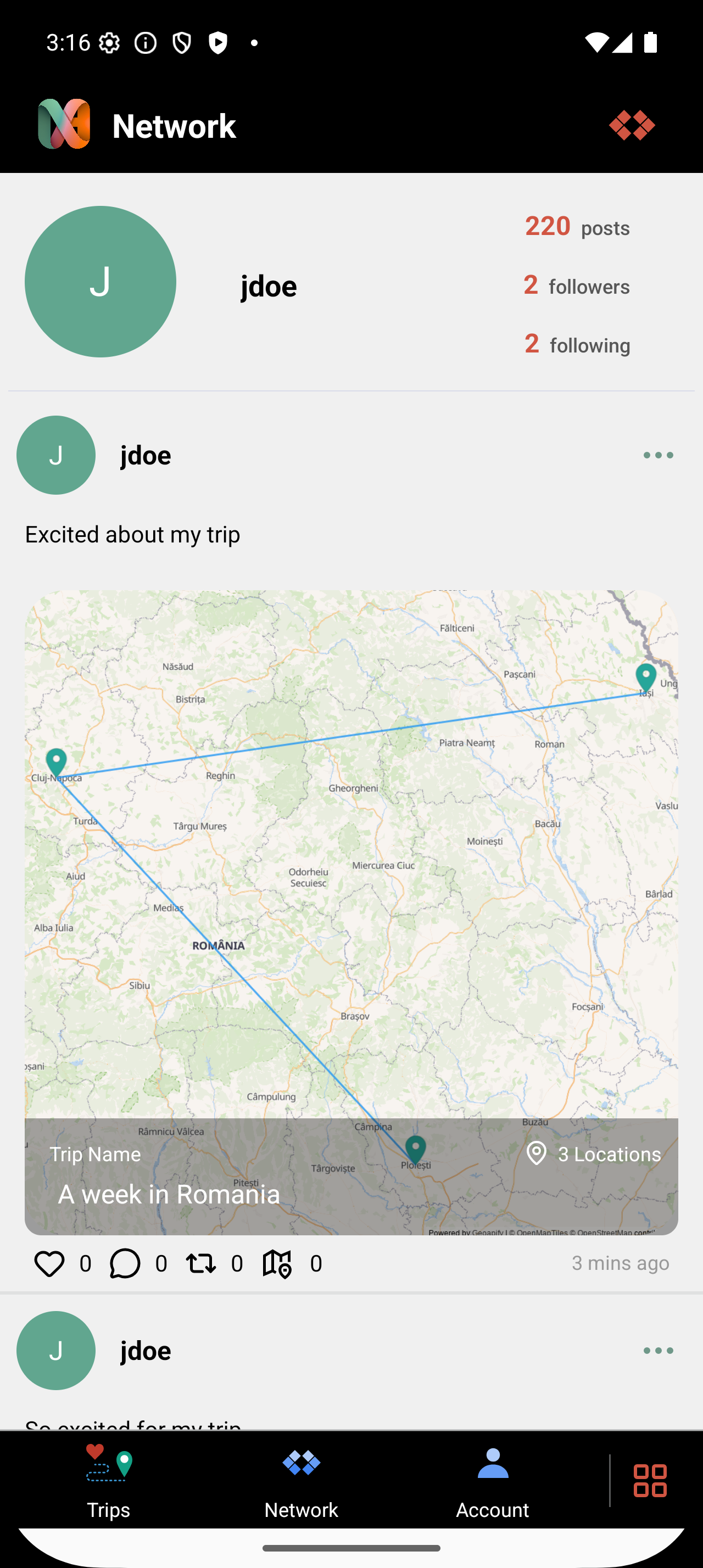Open the 'A week in Romania' trip map

pos(351,912)
